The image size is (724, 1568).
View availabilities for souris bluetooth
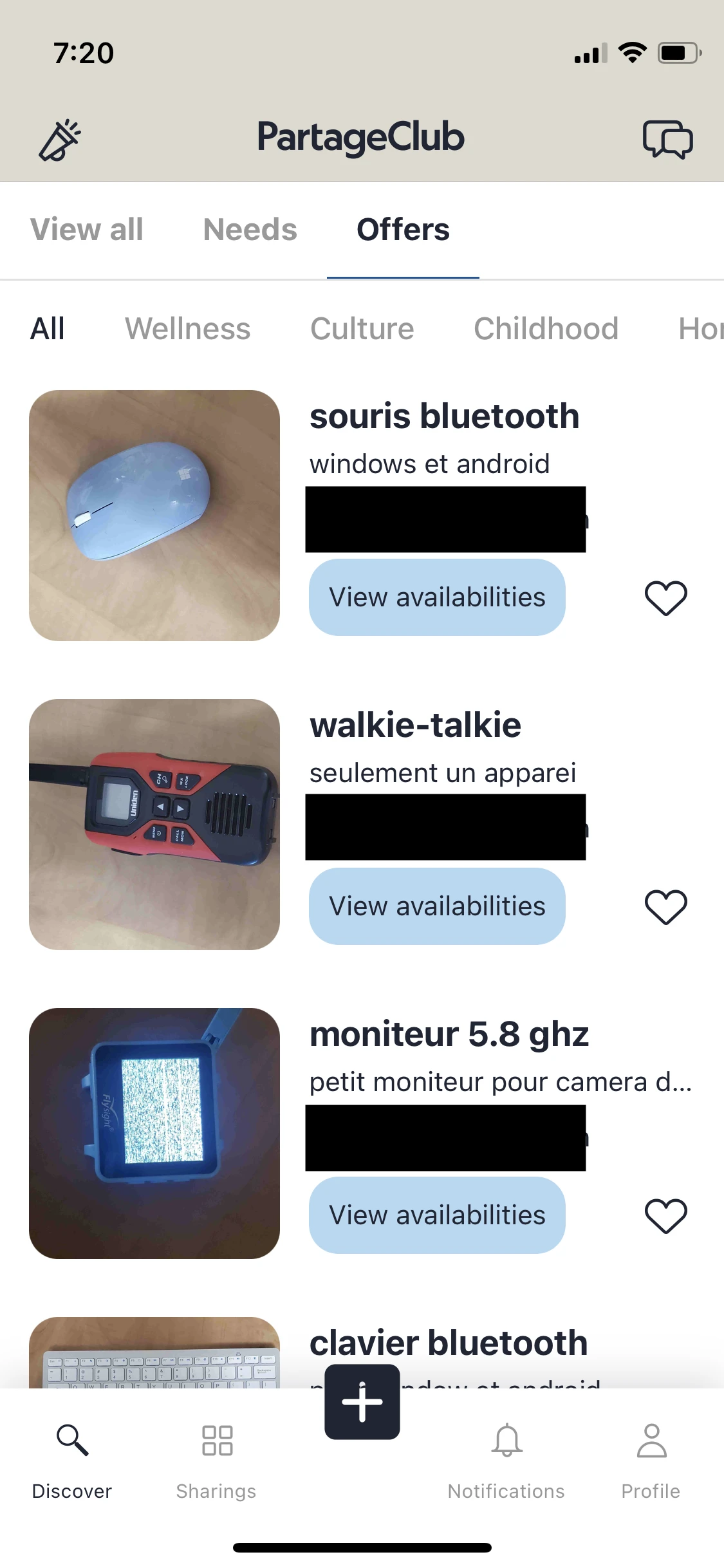[x=437, y=597]
